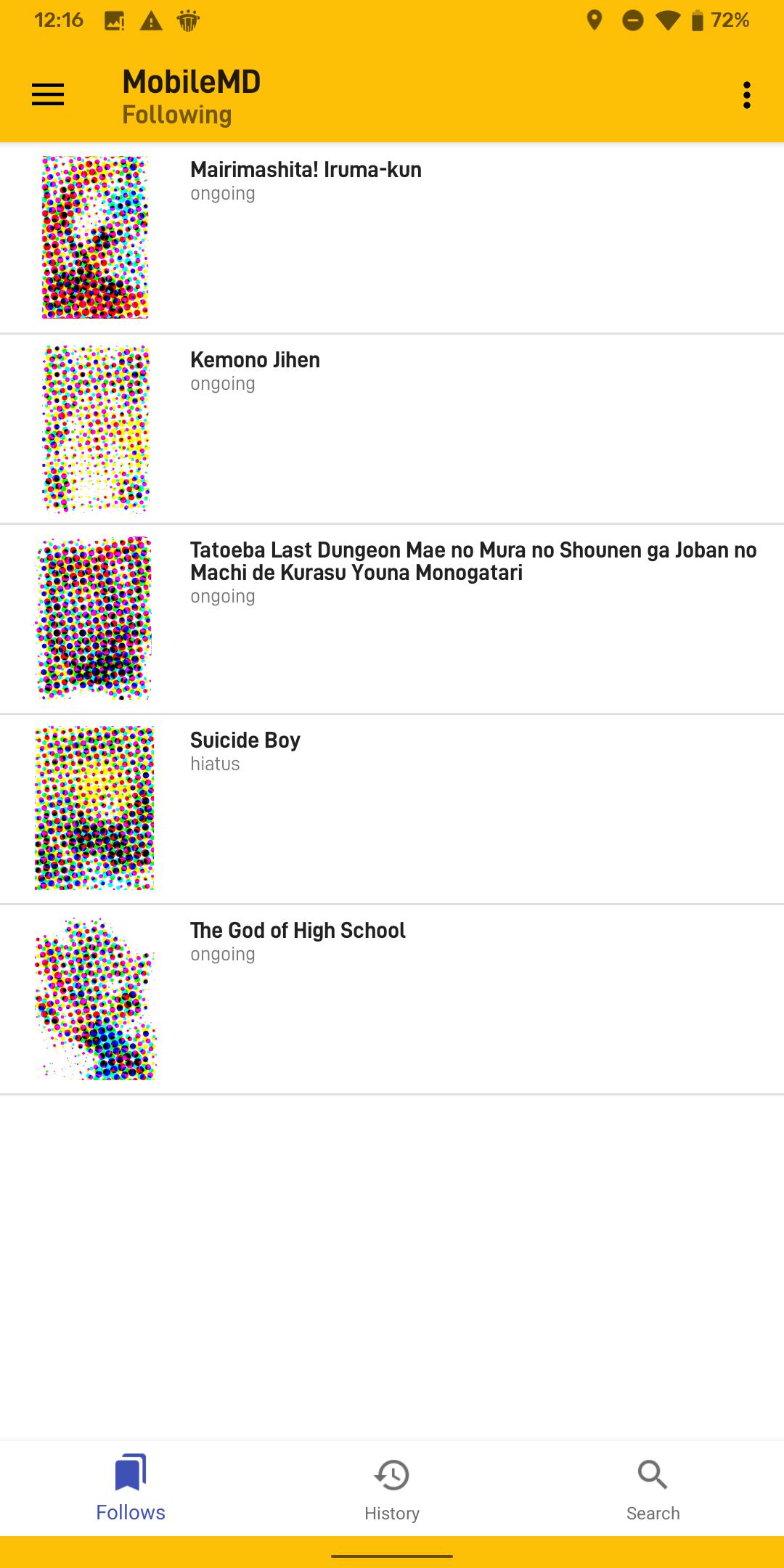Image resolution: width=784 pixels, height=1568 pixels.
Task: Open the overflow menu
Action: [746, 95]
